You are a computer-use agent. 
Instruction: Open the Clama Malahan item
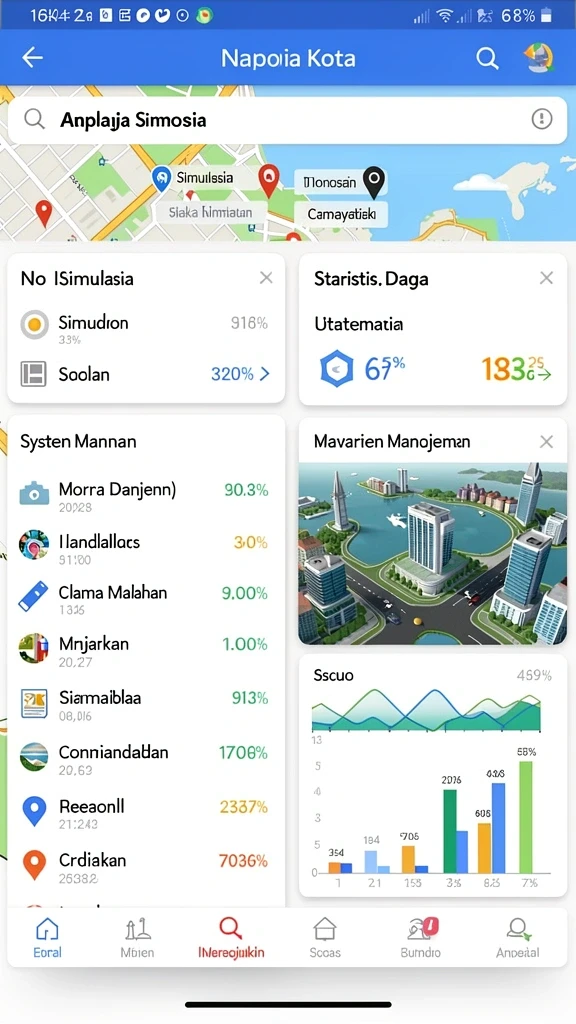coord(146,600)
